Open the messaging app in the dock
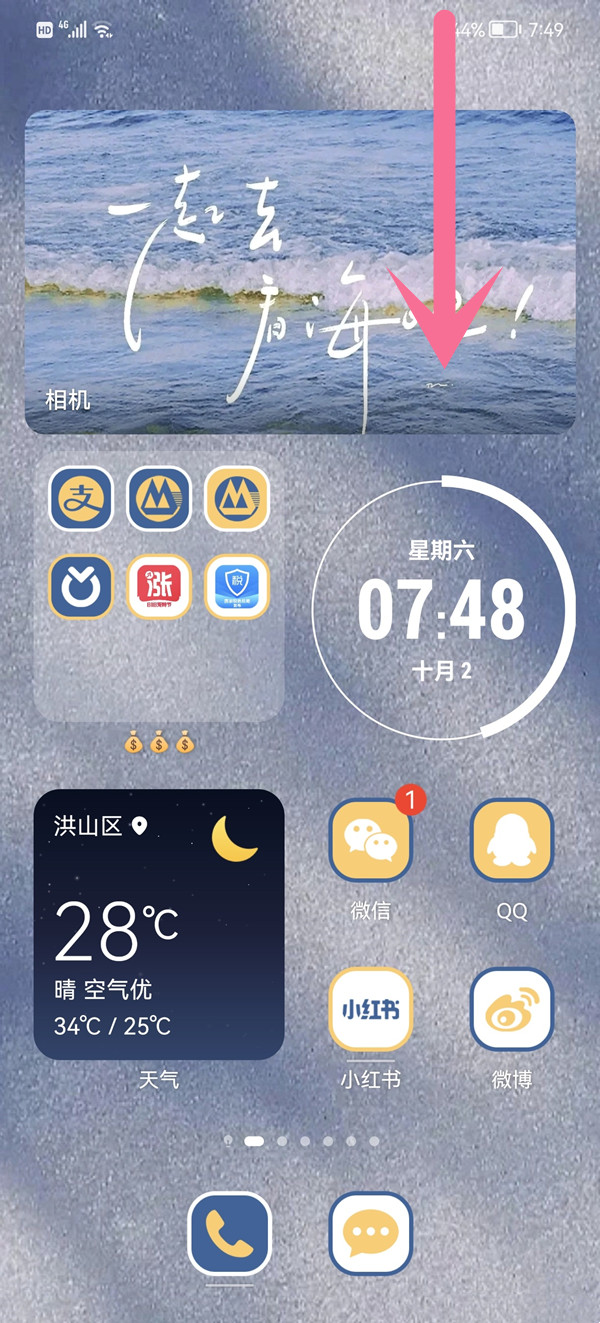 (x=370, y=1233)
